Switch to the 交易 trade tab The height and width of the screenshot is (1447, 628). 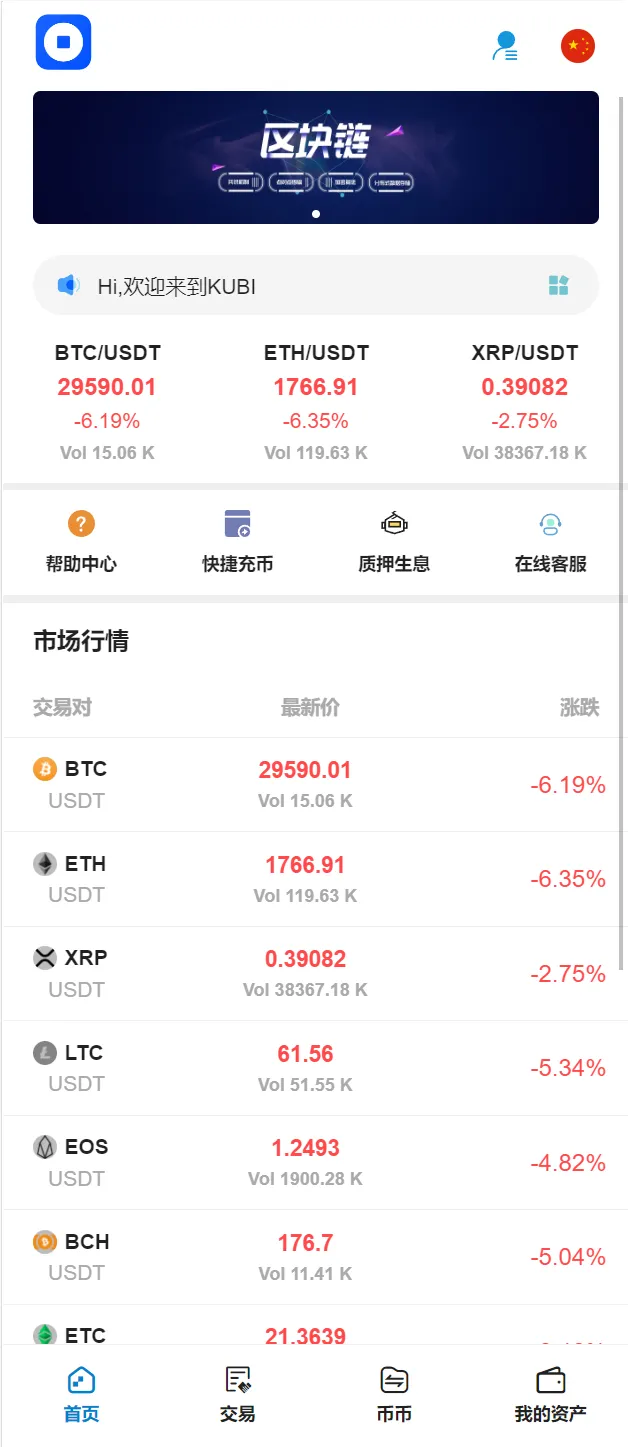click(x=237, y=1395)
